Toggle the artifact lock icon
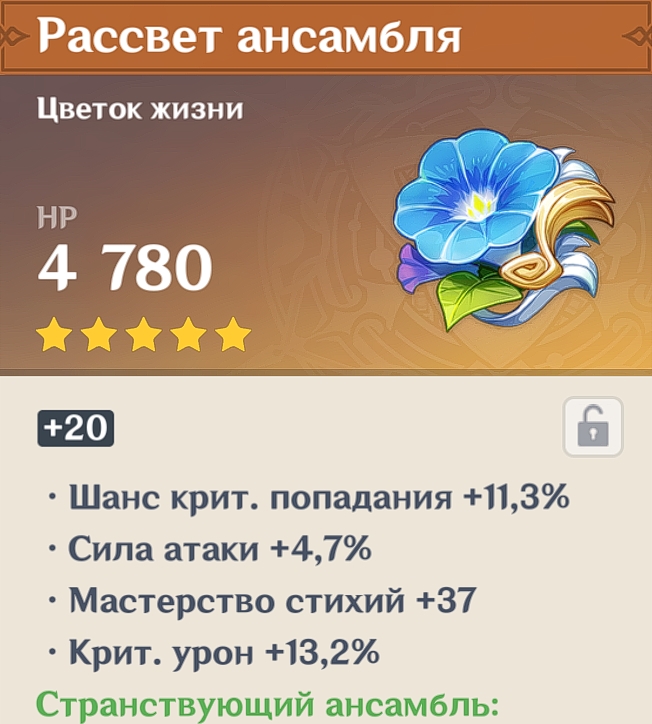The image size is (652, 724). [x=592, y=427]
